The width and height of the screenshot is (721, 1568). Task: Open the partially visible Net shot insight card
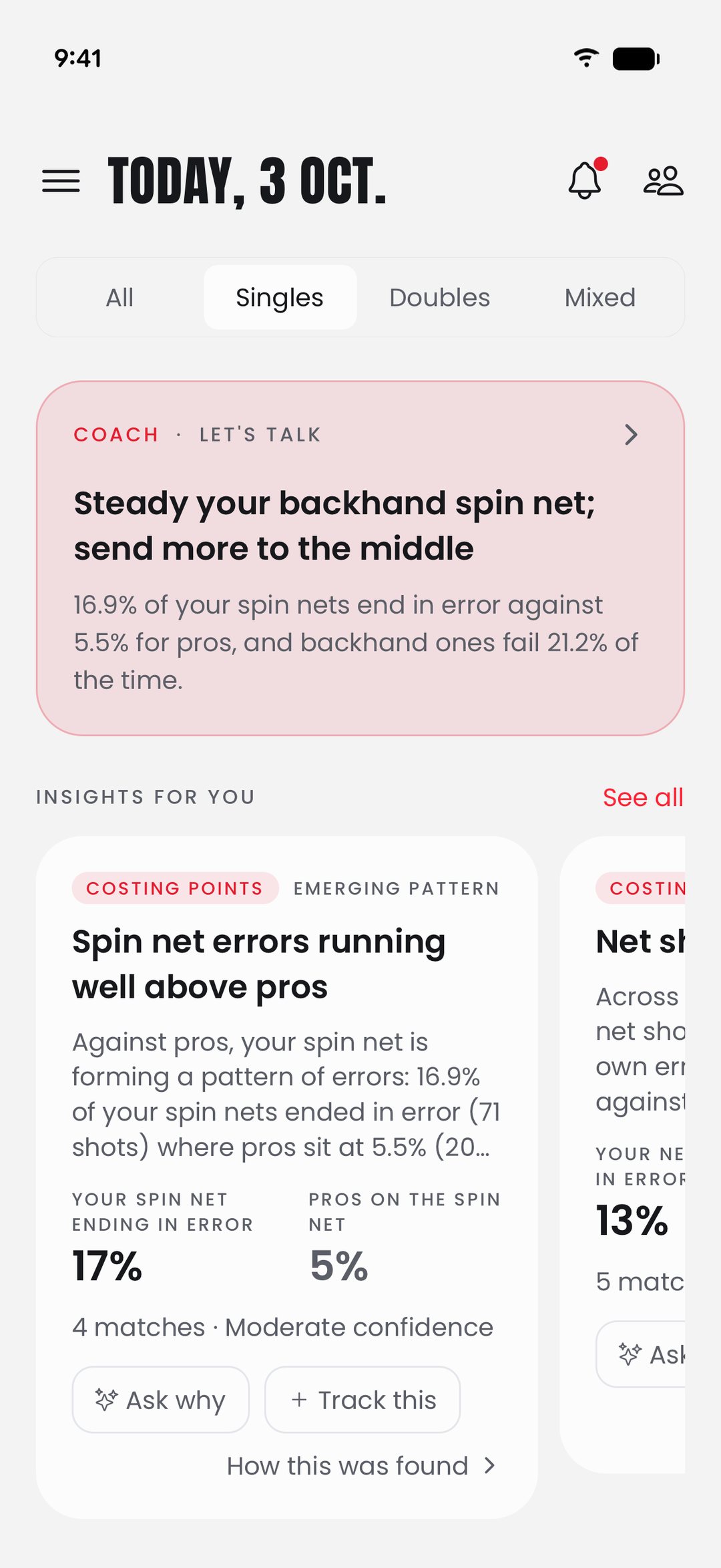[623, 1155]
